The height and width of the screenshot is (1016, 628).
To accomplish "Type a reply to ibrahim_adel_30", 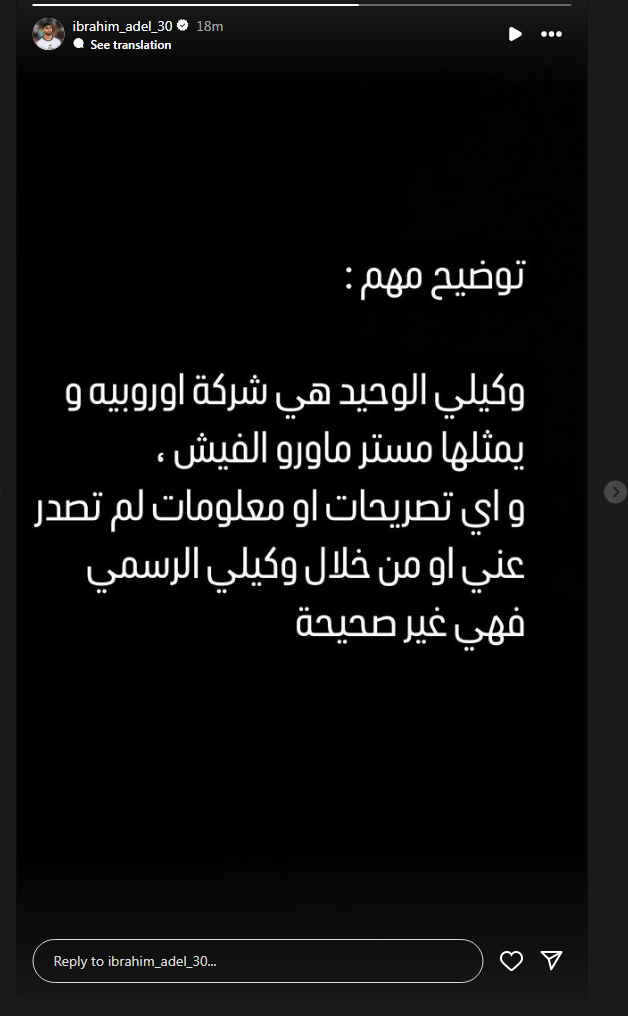I will pos(257,961).
